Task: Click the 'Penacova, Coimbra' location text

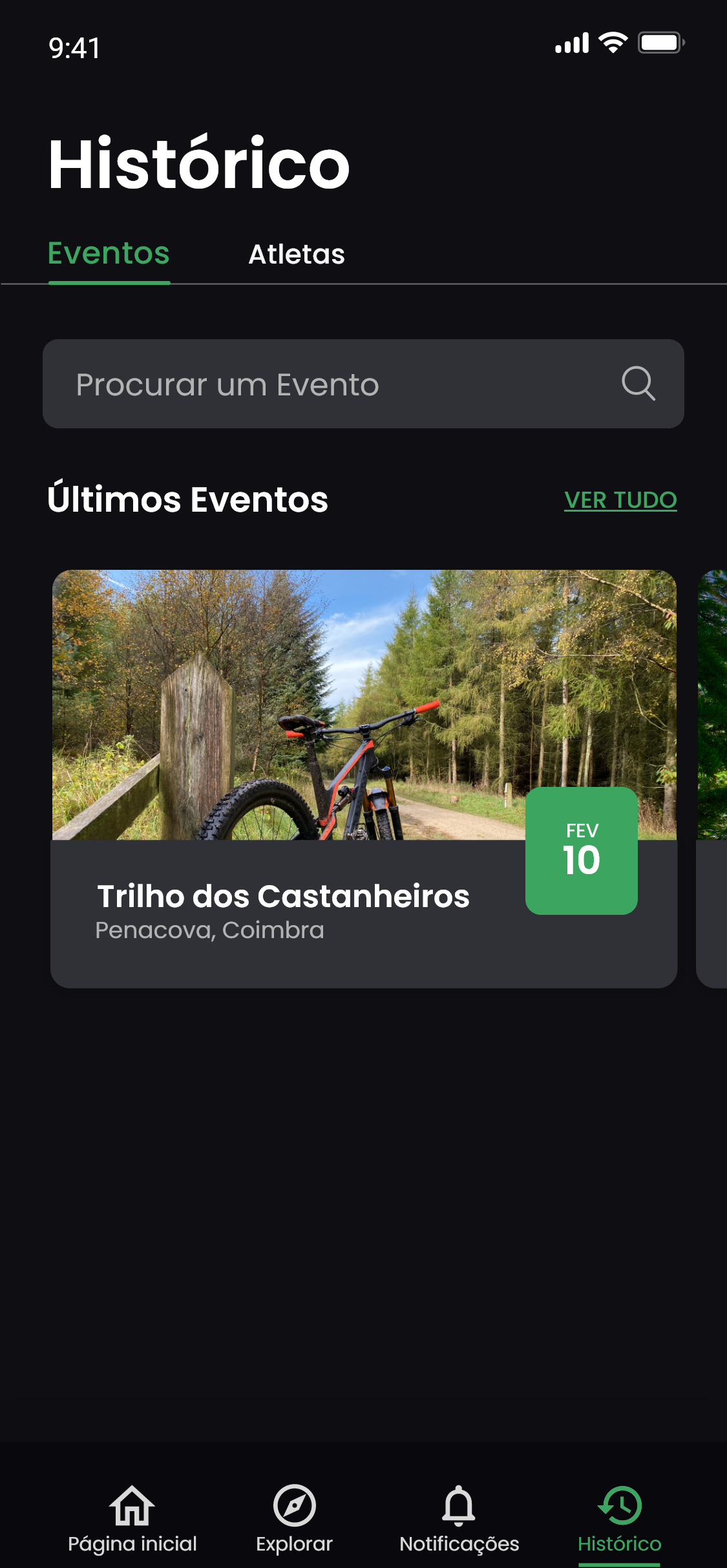Action: point(210,930)
